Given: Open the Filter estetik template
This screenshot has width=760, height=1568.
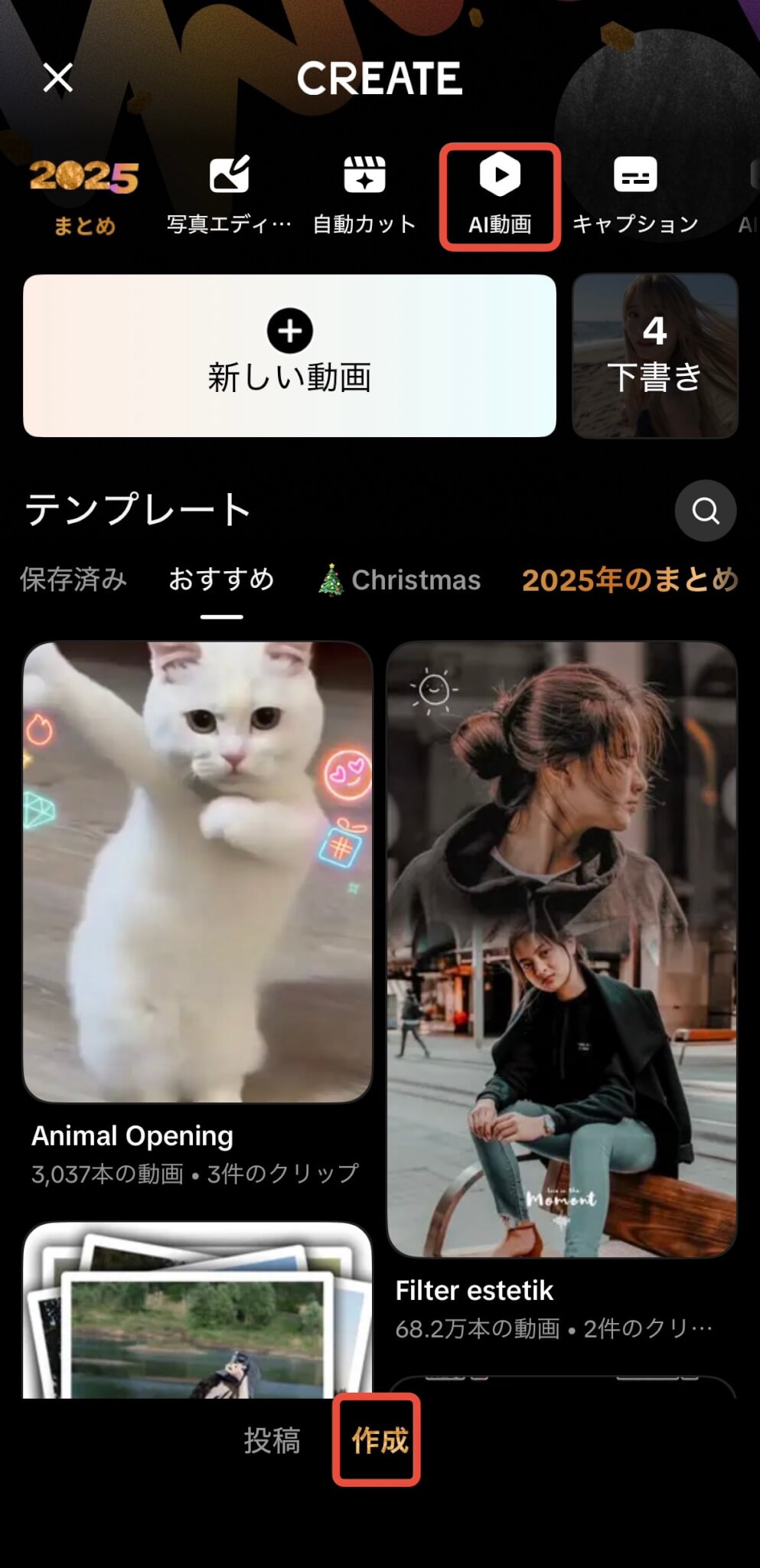Looking at the screenshot, I should point(562,949).
